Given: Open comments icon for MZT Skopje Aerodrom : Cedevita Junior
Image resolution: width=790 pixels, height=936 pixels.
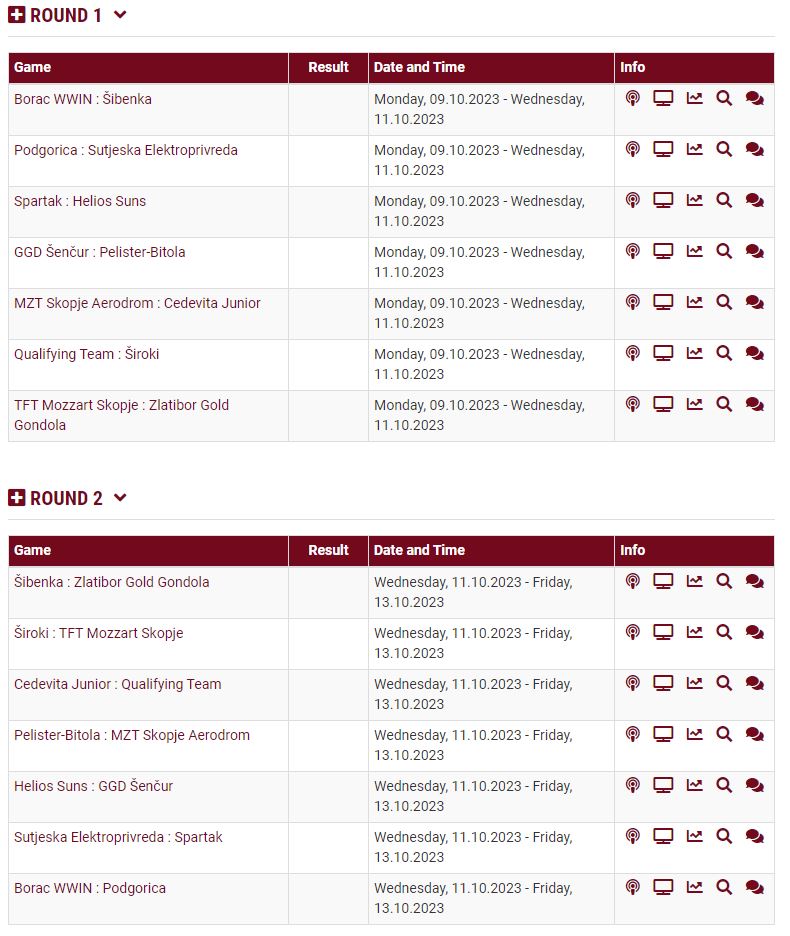Looking at the screenshot, I should point(755,302).
